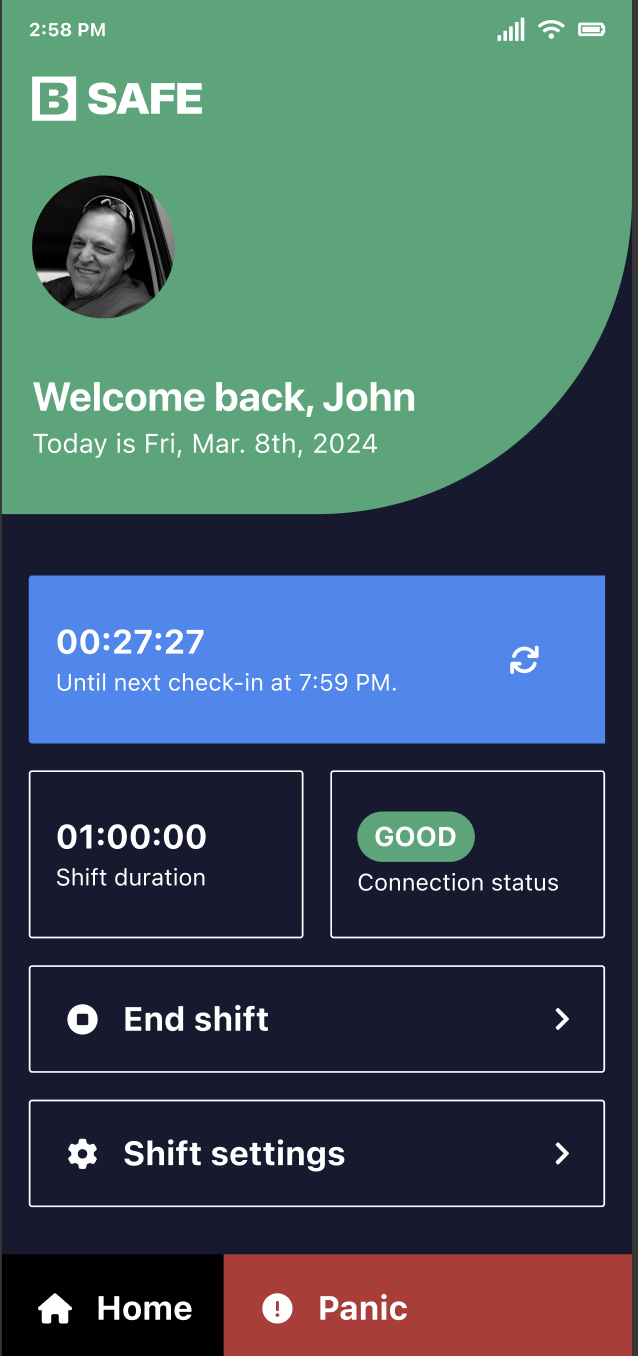Screen dimensions: 638x1356
Task: Open Shift settings
Action: [316, 1154]
